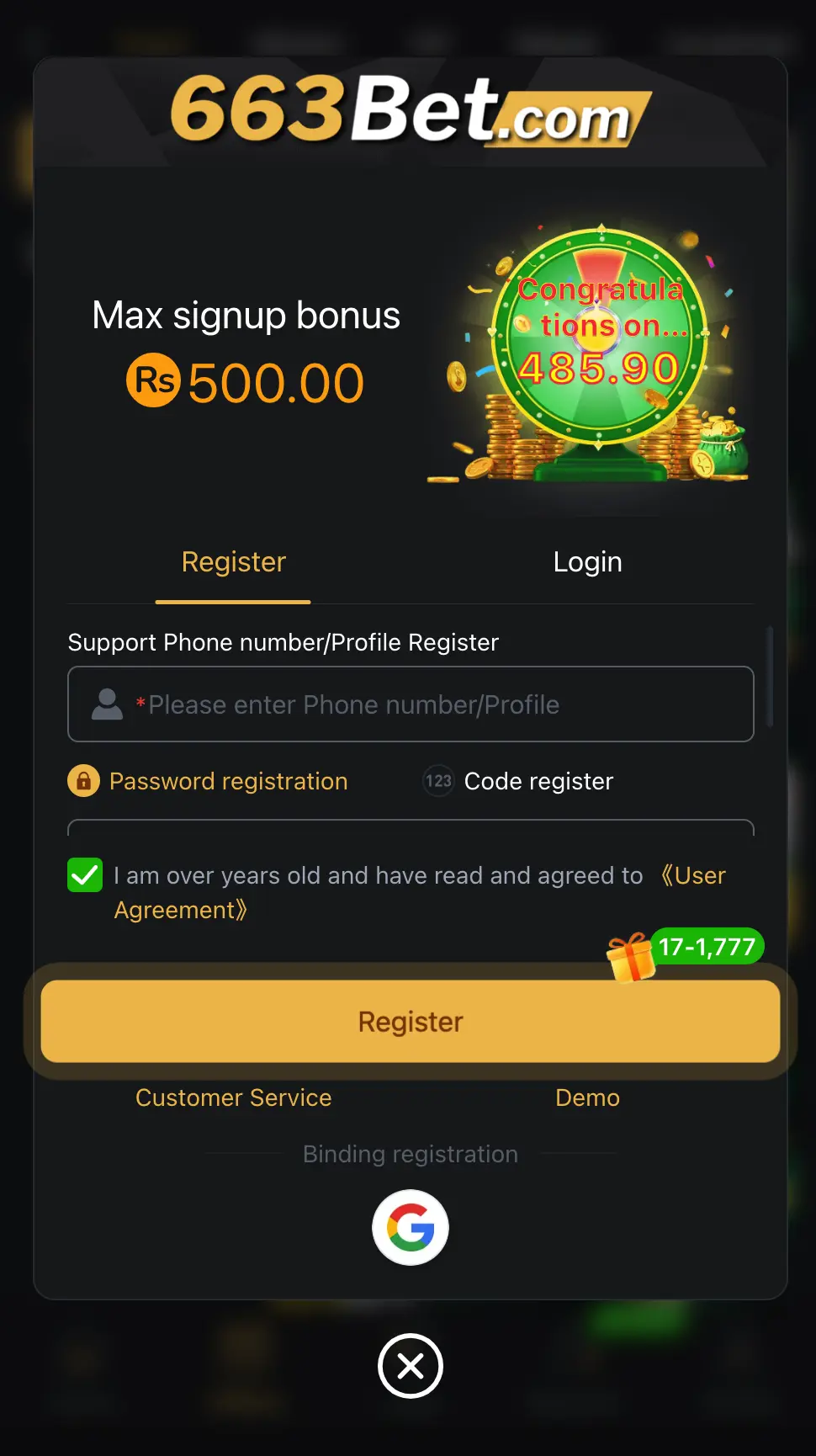The width and height of the screenshot is (816, 1456).
Task: Open Customer Service
Action: click(x=233, y=1097)
